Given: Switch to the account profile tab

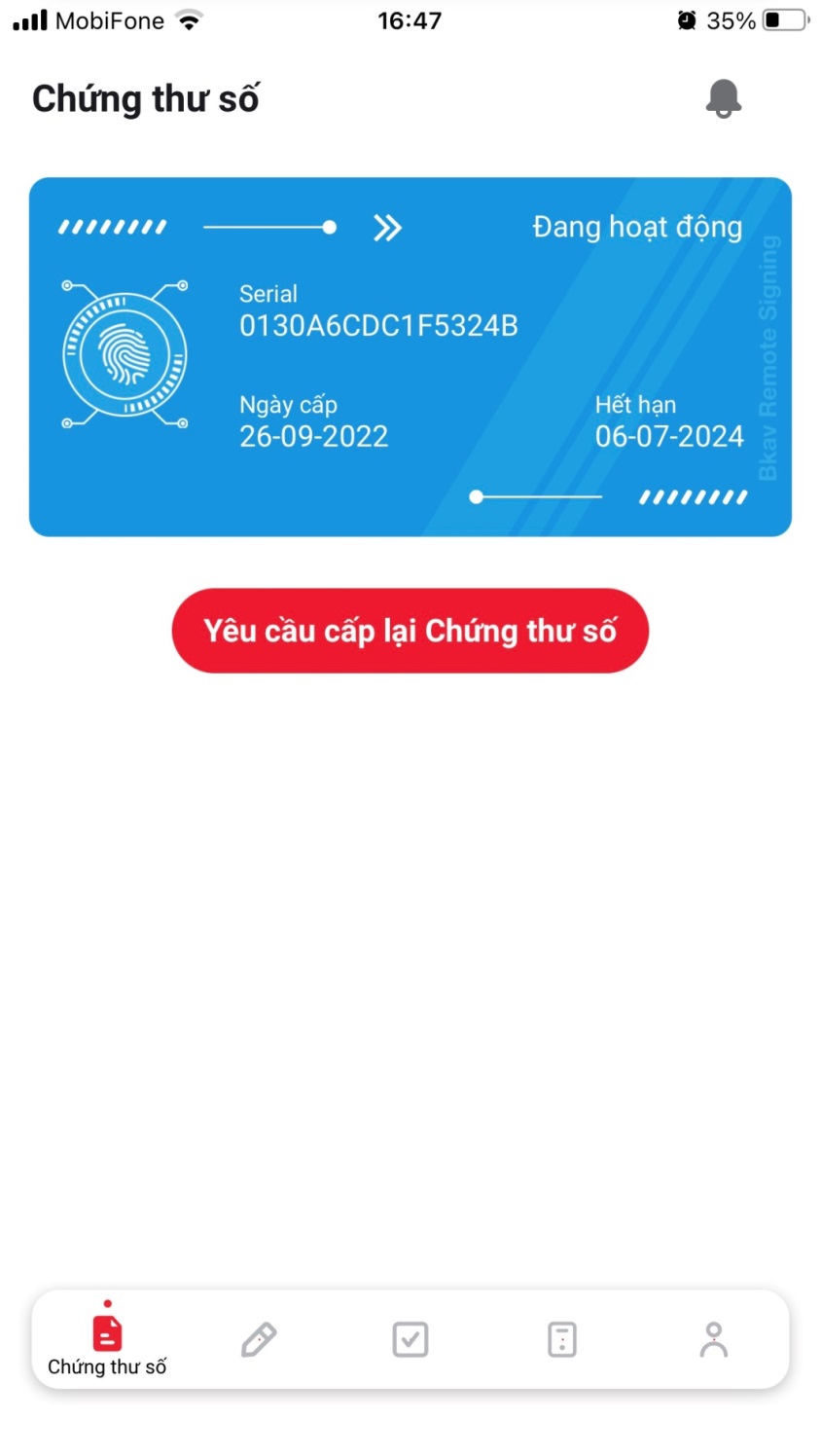Looking at the screenshot, I should tap(713, 1339).
